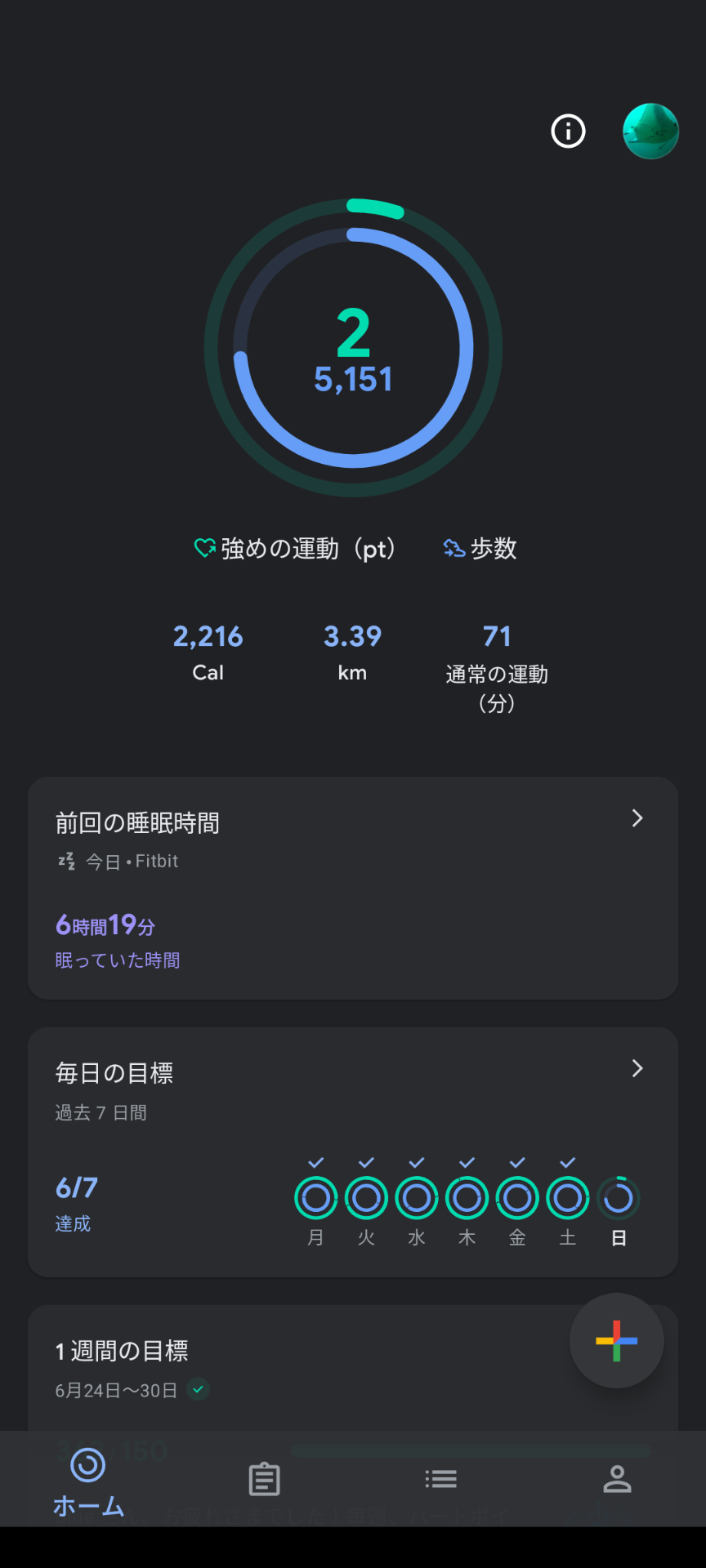Switch to the profile person tab
Viewport: 706px width, 1568px height.
coord(617,1479)
